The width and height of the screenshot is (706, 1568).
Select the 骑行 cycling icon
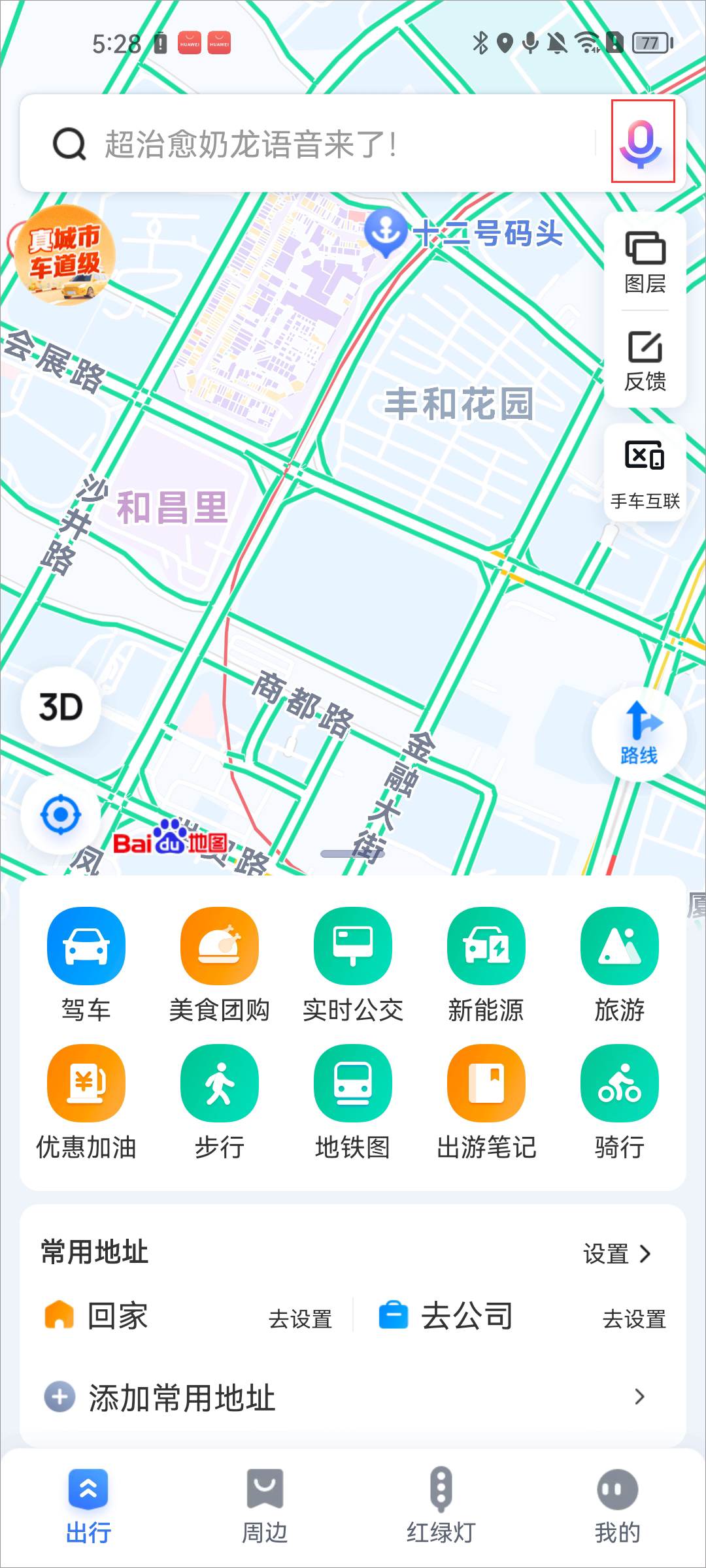click(619, 1083)
